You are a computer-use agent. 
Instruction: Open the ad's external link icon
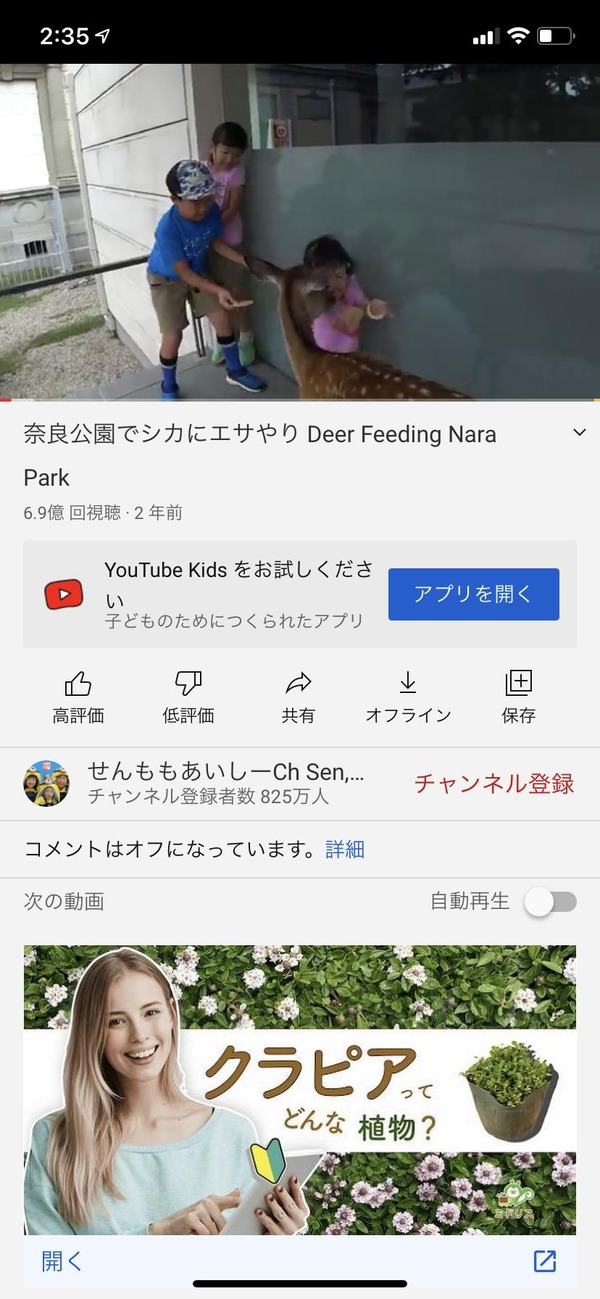[x=544, y=1261]
